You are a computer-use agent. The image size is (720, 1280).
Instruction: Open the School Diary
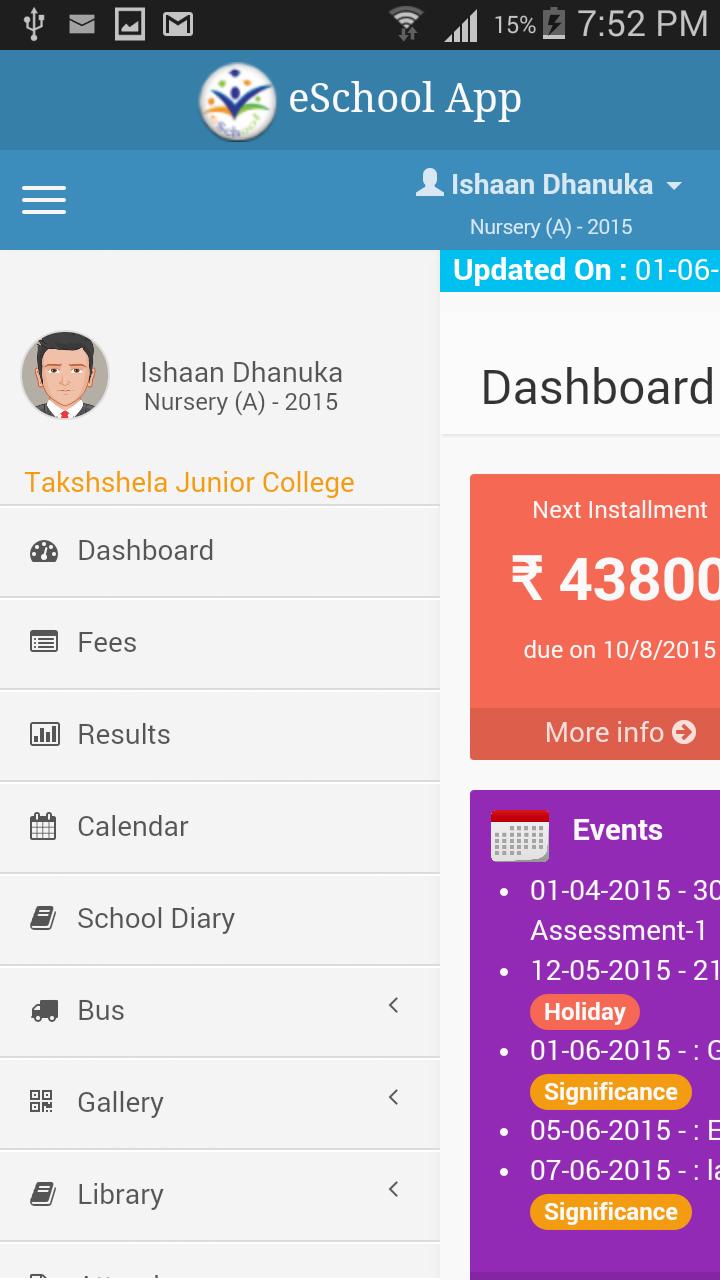(x=155, y=919)
